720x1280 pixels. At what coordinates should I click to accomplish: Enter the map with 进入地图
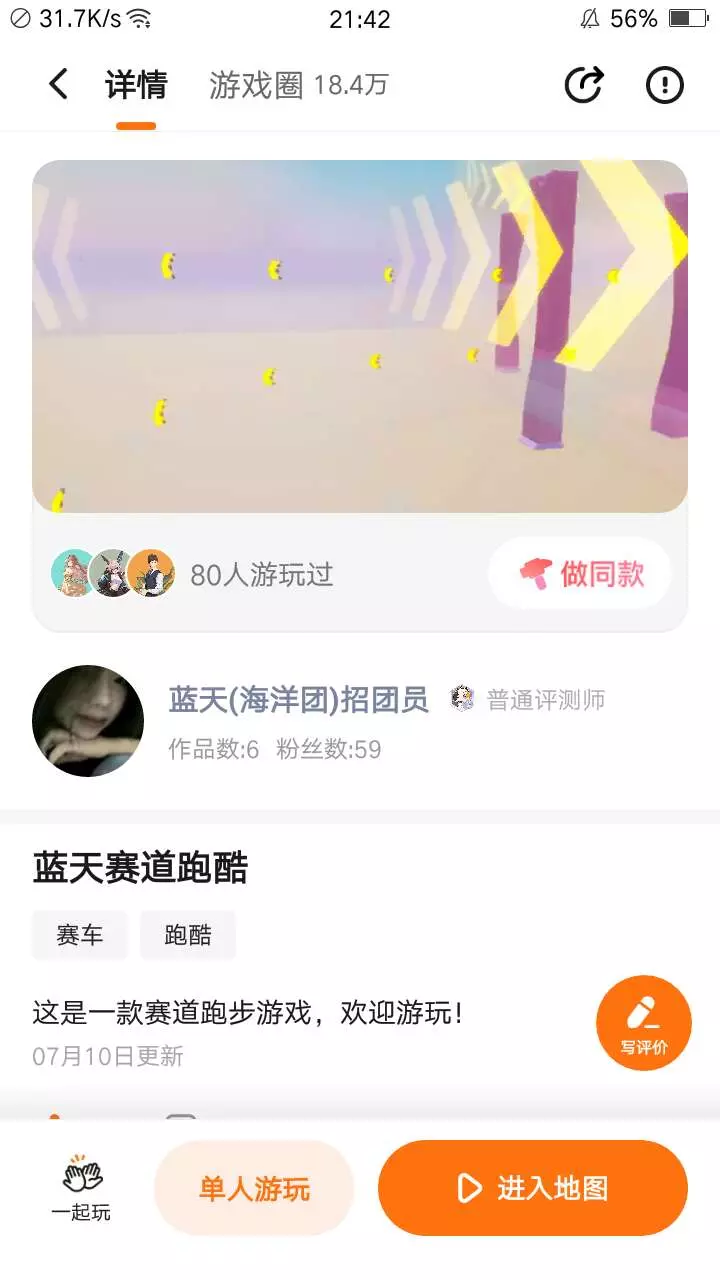click(533, 1188)
